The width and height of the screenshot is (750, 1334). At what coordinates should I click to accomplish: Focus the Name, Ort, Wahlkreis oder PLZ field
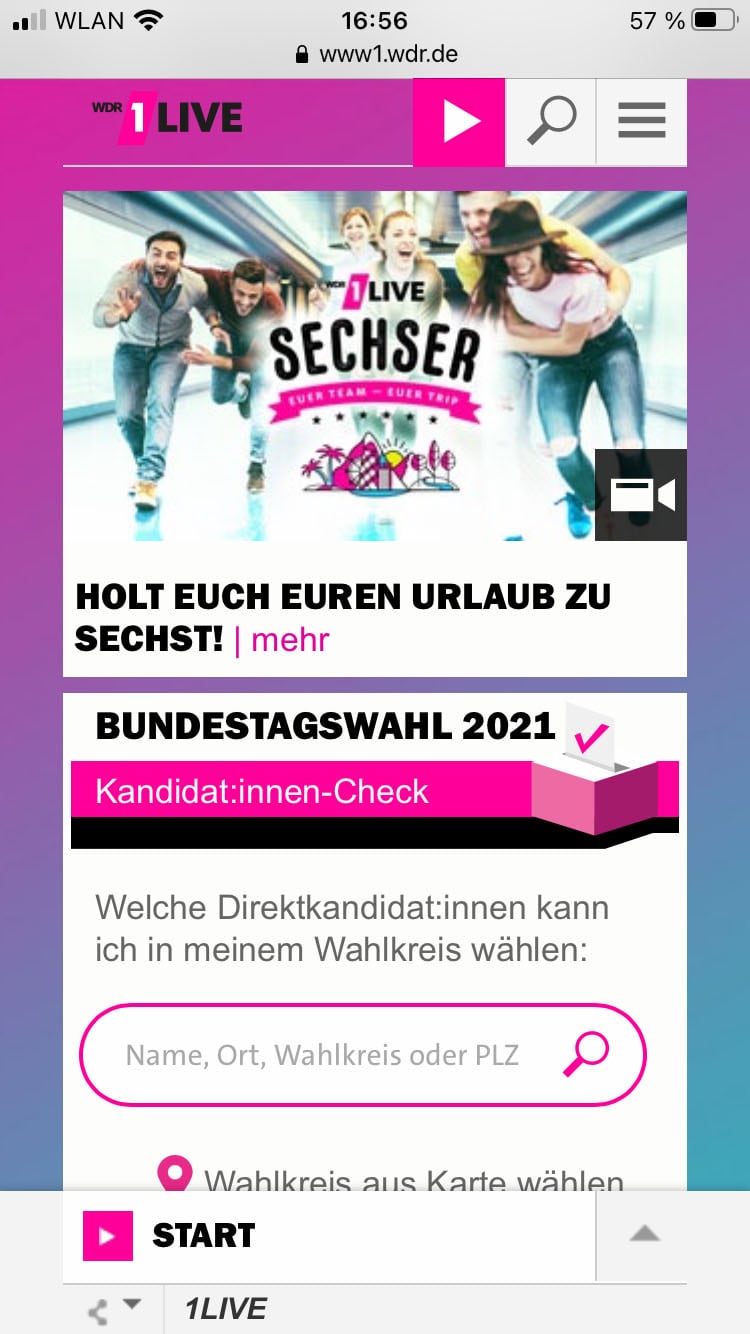click(320, 1055)
